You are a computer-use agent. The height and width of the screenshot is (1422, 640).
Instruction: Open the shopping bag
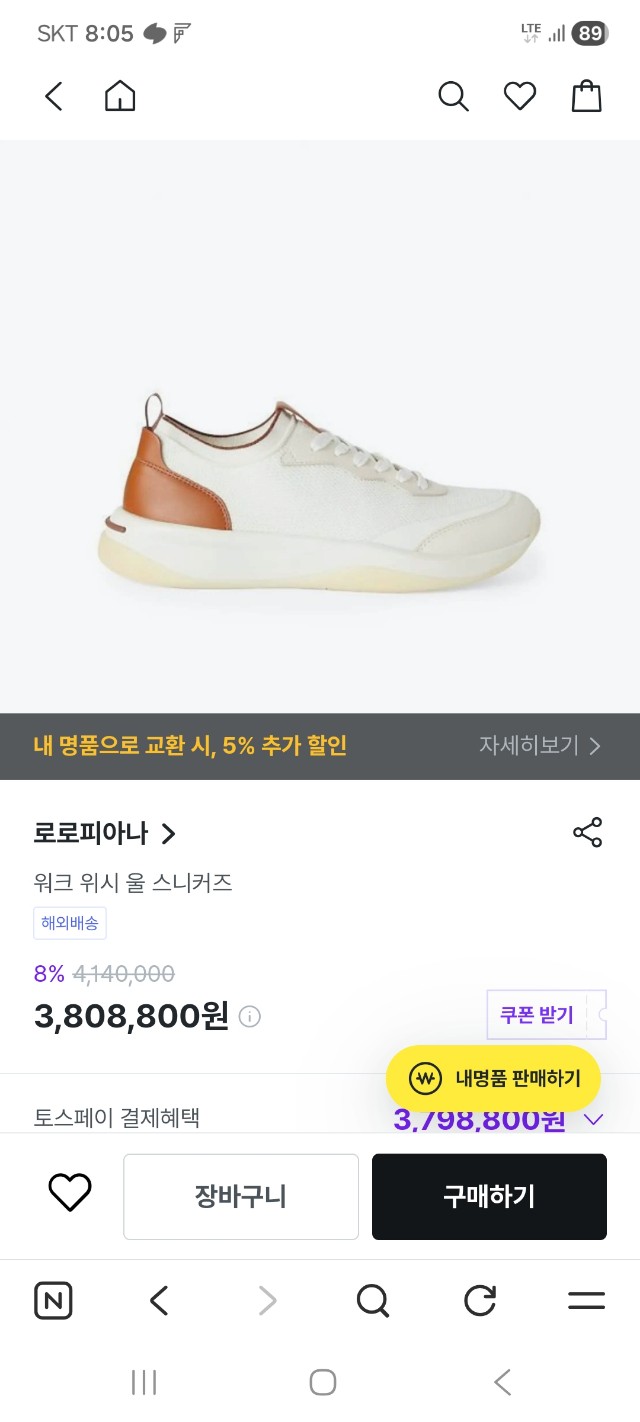[586, 96]
